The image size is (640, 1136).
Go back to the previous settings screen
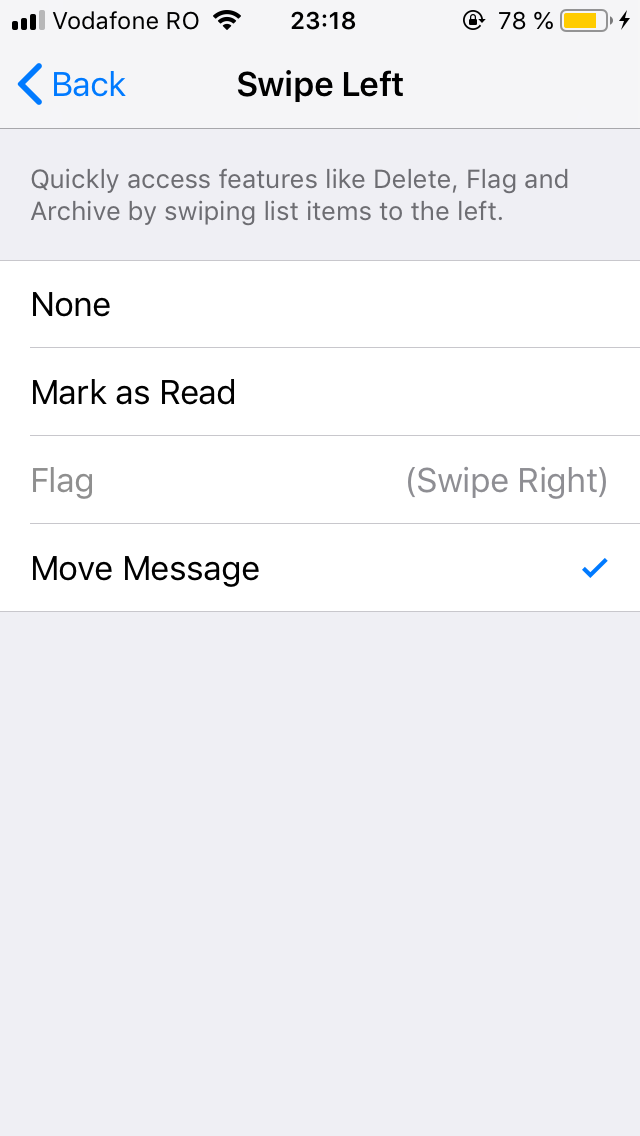pos(72,85)
